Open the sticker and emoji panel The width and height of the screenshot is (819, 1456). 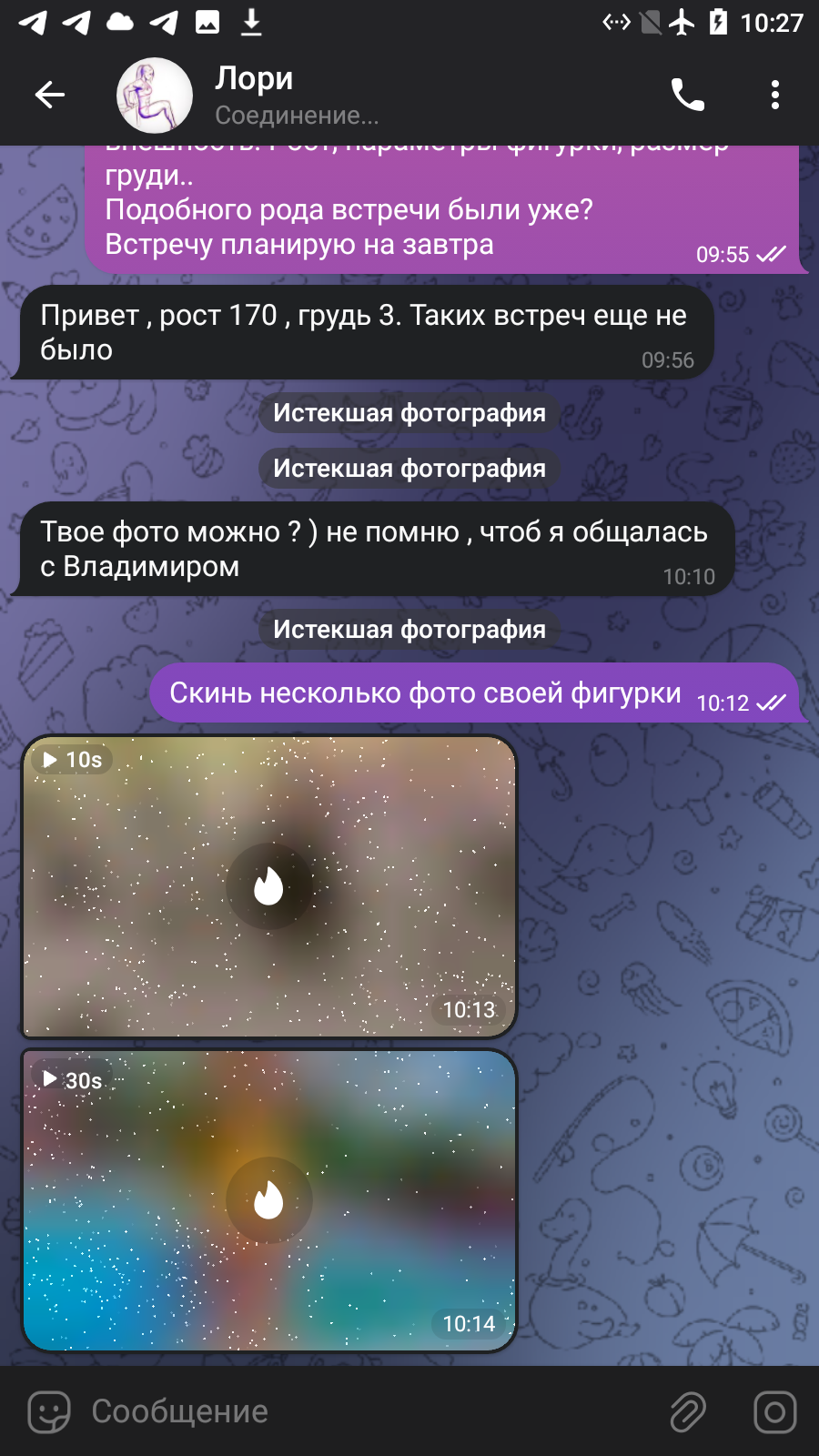click(x=49, y=1411)
